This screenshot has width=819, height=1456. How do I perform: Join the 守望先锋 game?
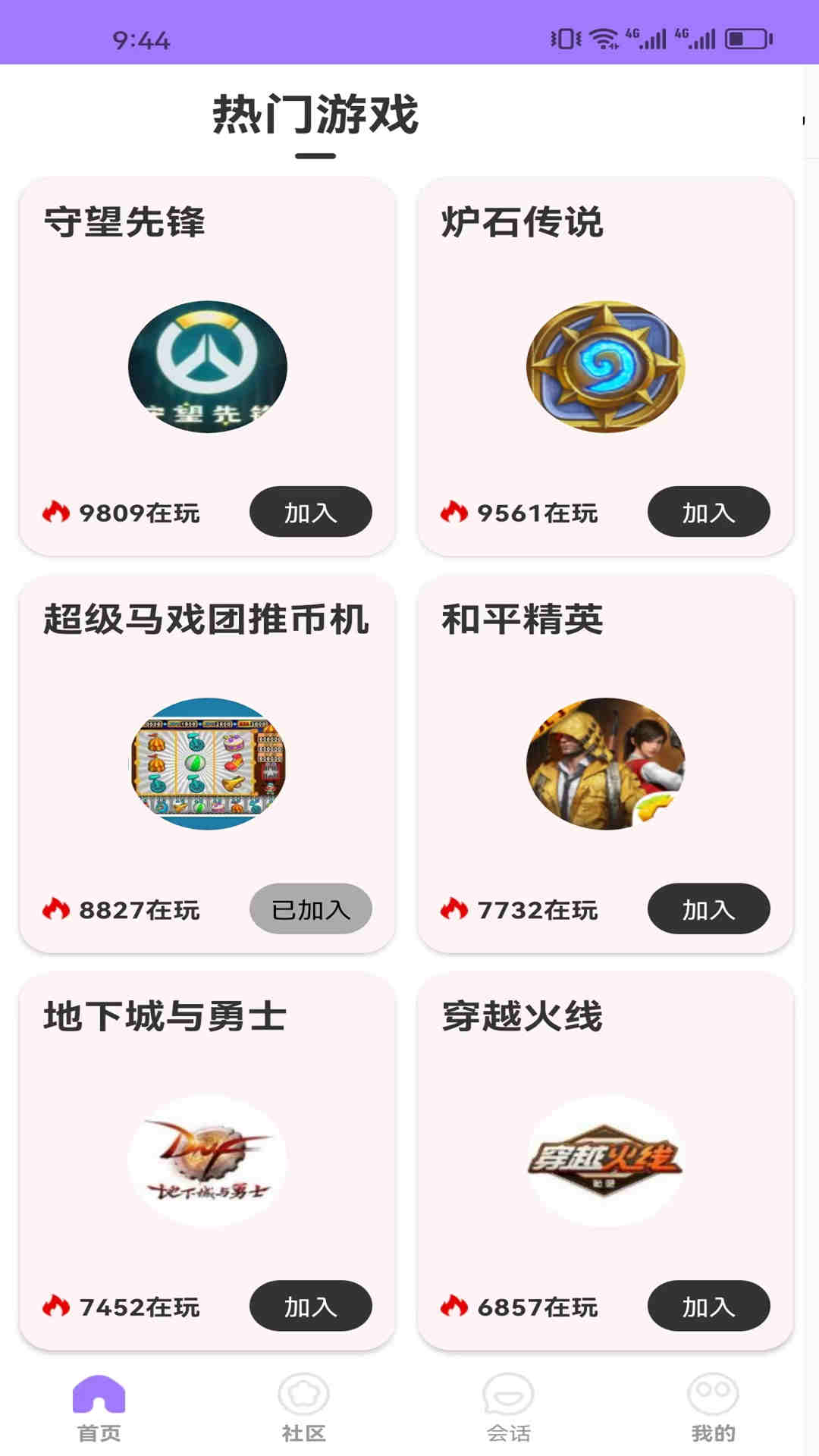[x=310, y=512]
